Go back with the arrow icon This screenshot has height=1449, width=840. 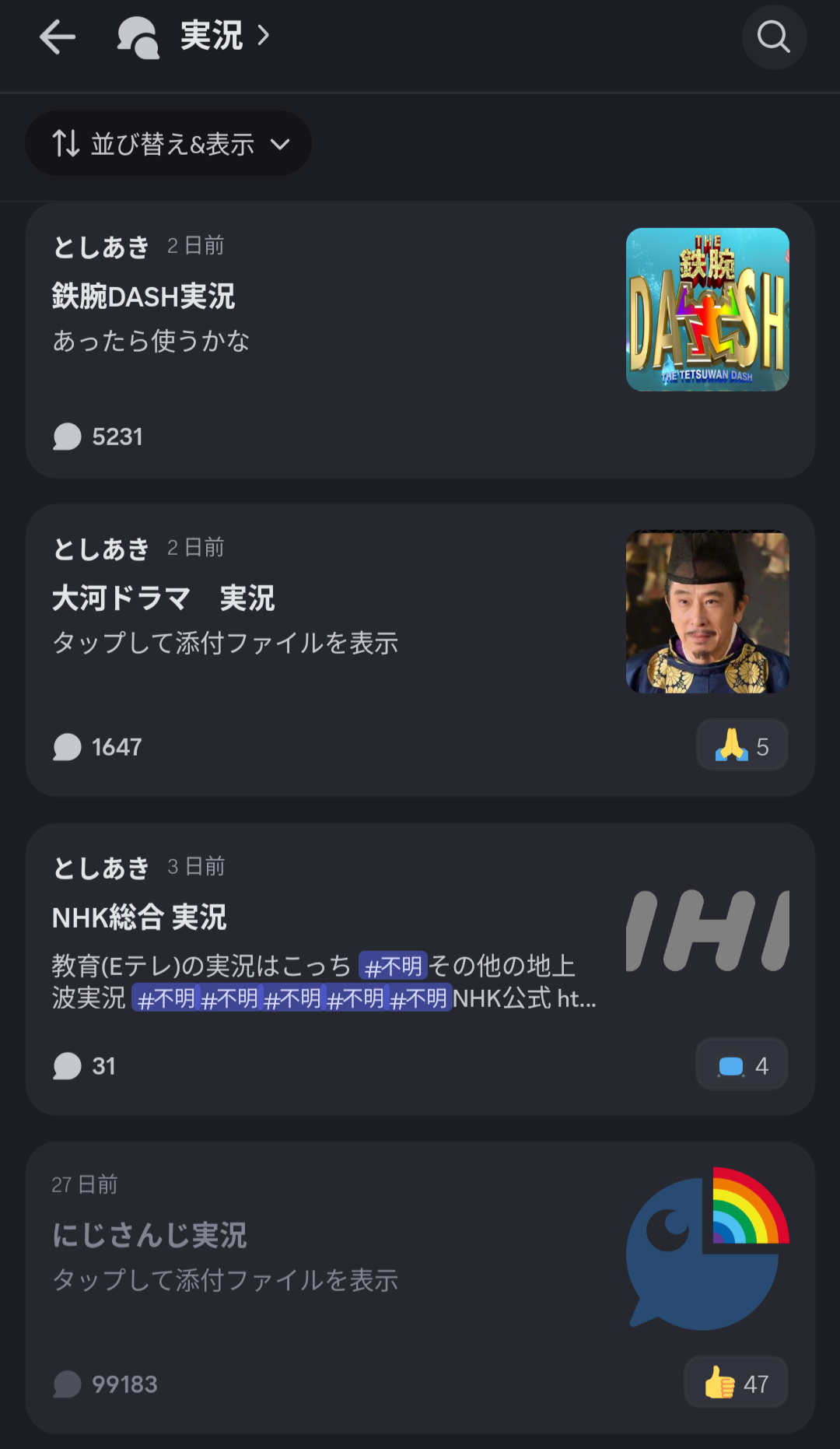pyautogui.click(x=58, y=37)
